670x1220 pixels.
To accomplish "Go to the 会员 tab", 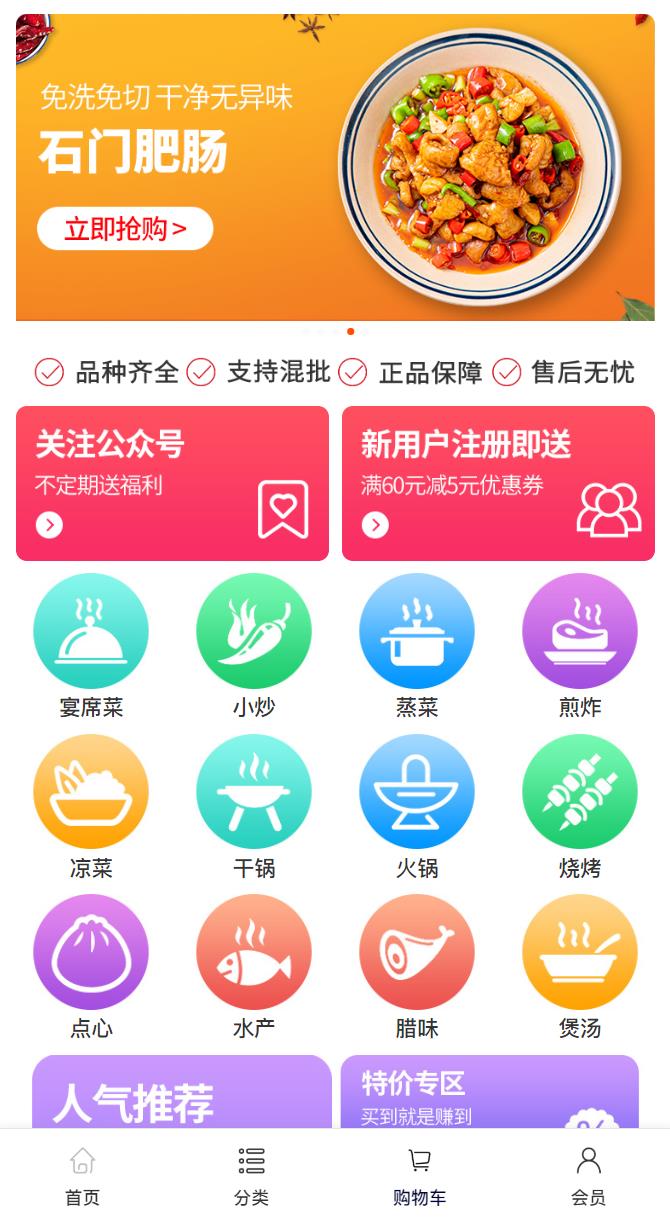I will click(588, 1176).
